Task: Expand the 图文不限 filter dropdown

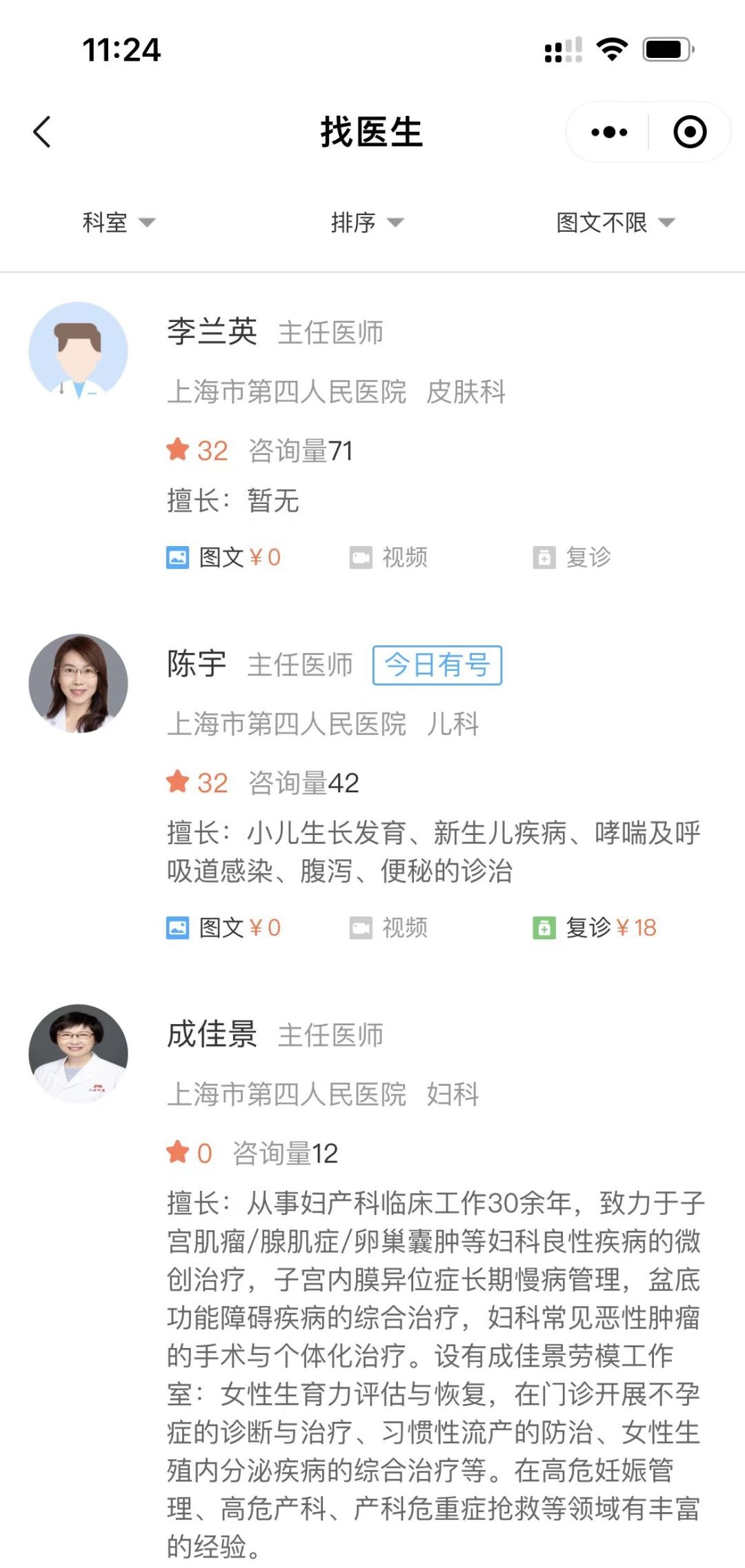Action: pyautogui.click(x=615, y=223)
